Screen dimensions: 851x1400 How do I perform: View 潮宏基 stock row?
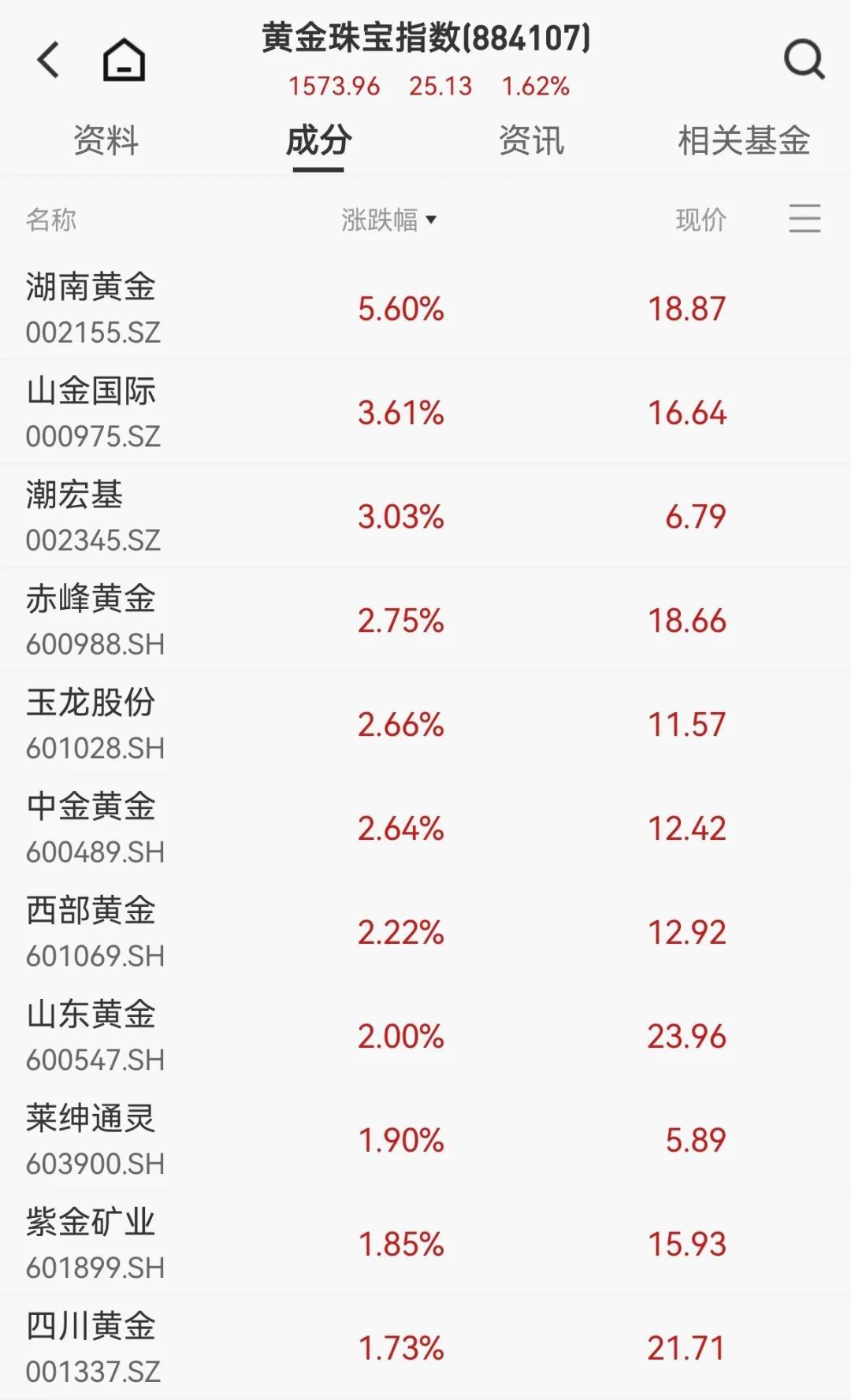[x=425, y=517]
